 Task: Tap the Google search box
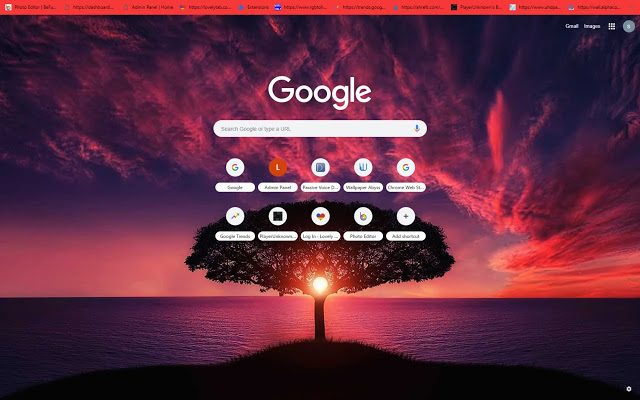[x=310, y=129]
